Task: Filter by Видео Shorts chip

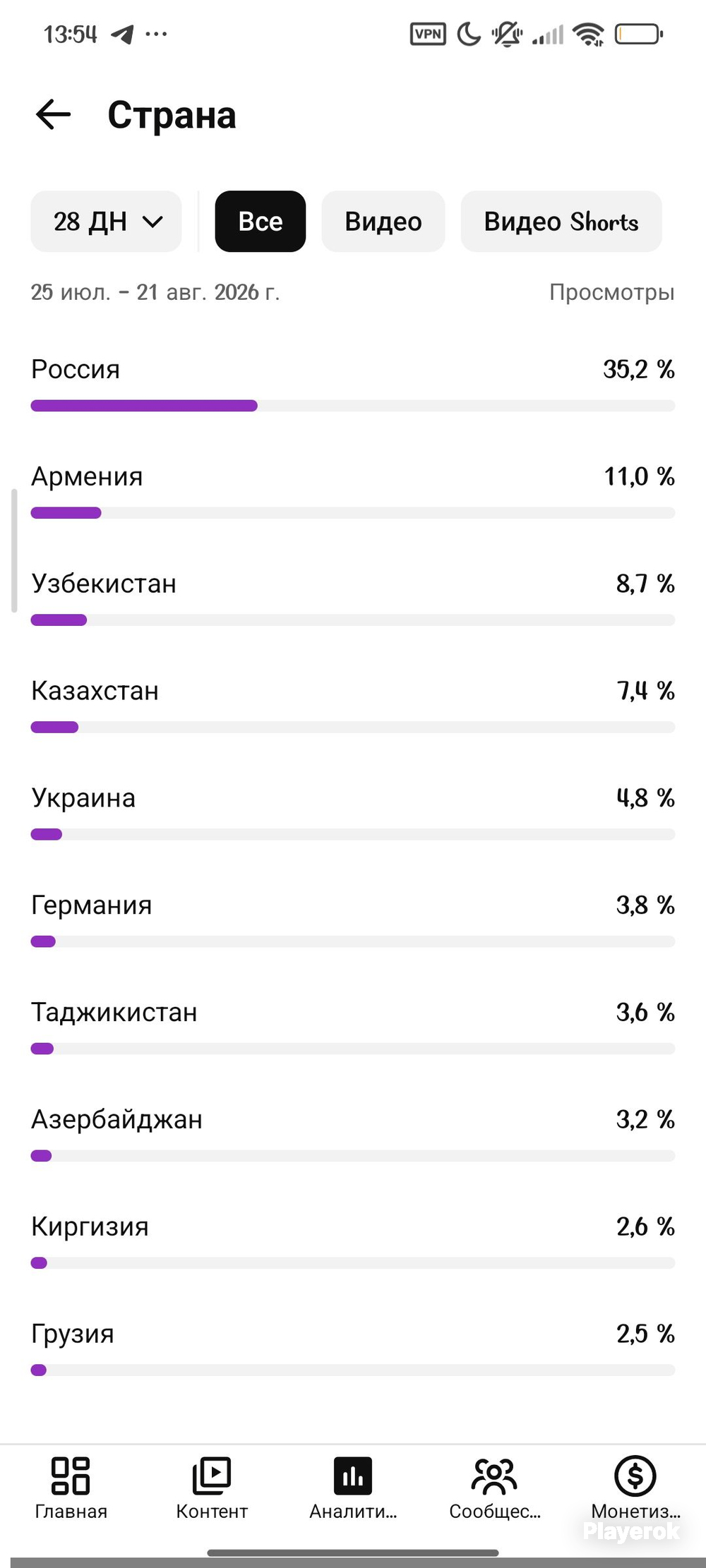Action: 561,222
